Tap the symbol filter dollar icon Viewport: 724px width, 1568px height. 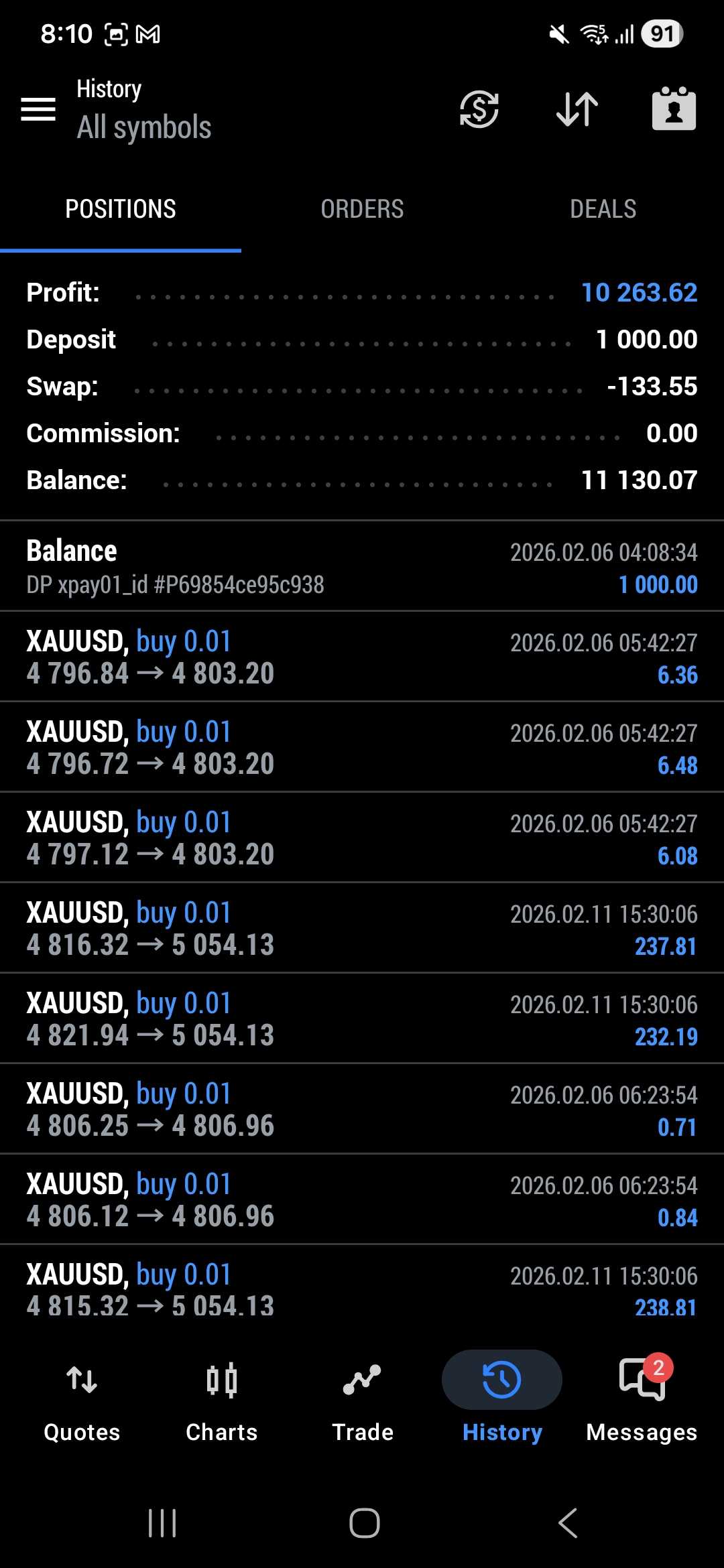tap(479, 109)
